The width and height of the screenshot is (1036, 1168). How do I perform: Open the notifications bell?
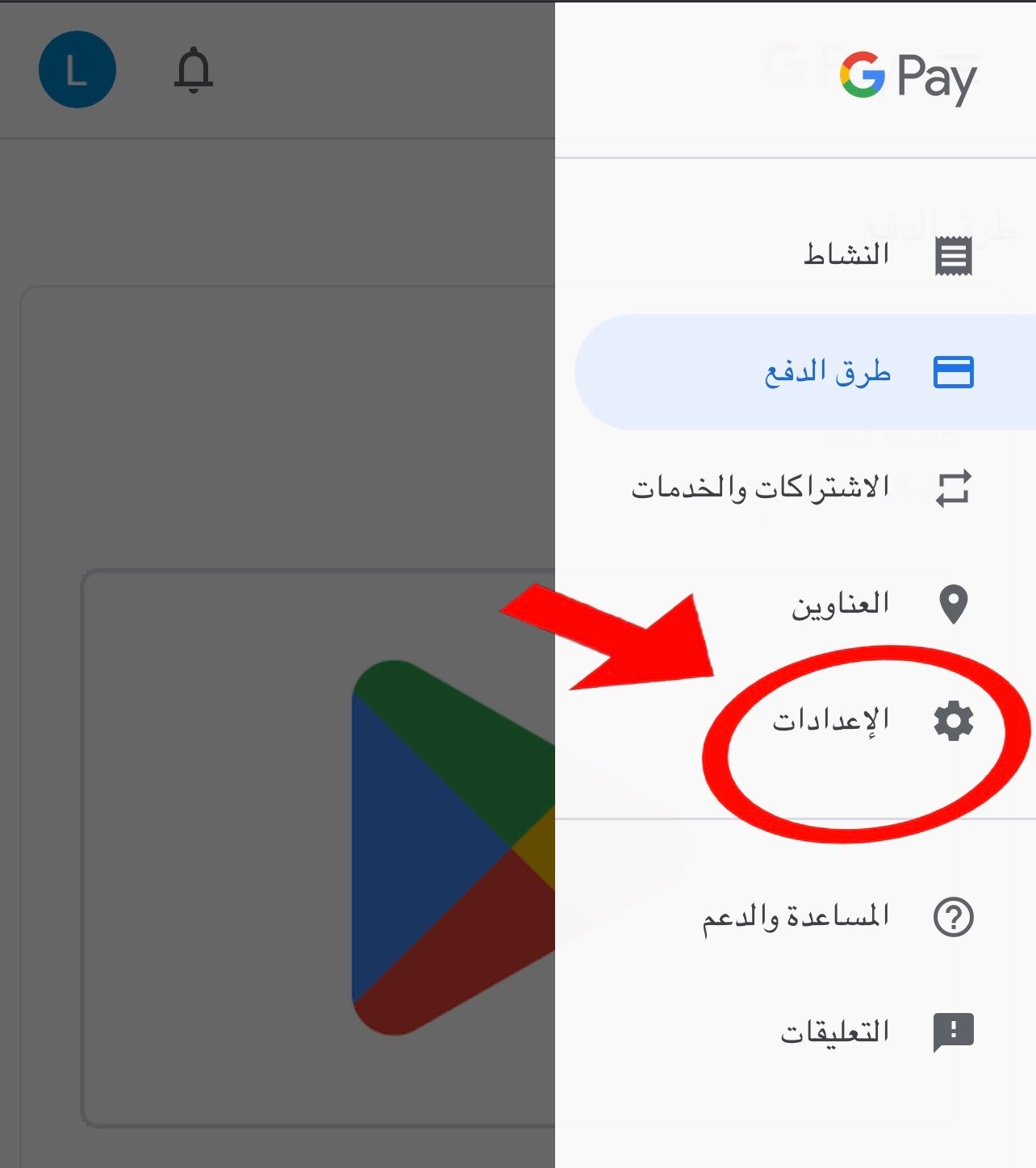(x=194, y=70)
